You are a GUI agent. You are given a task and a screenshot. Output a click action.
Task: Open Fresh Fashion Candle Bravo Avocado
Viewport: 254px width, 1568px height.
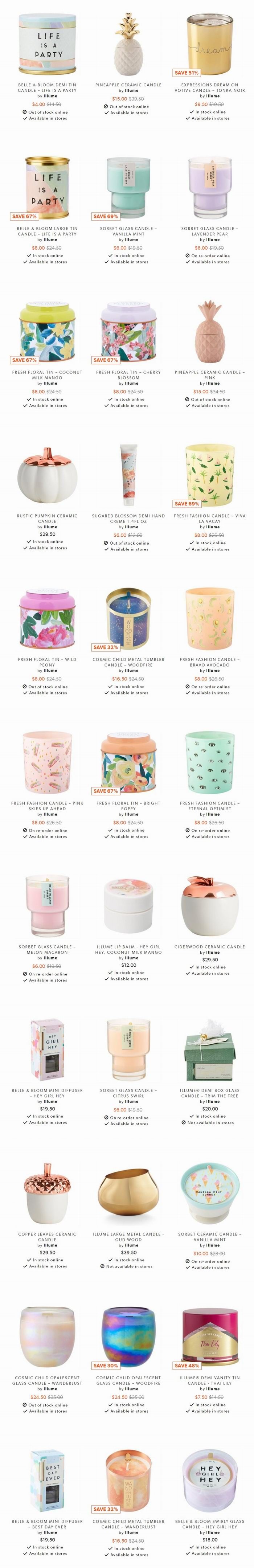point(209,662)
